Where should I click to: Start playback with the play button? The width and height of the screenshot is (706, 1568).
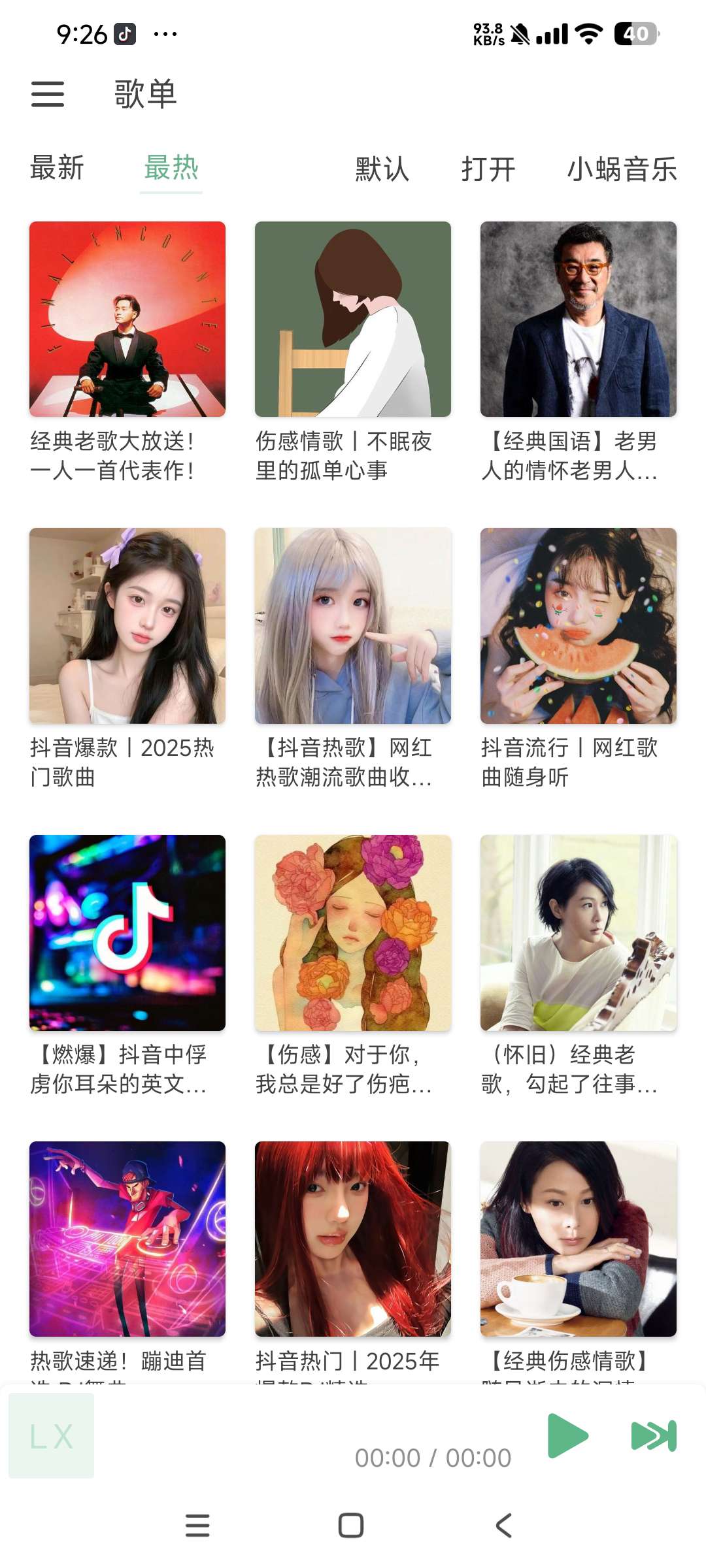[x=567, y=1435]
